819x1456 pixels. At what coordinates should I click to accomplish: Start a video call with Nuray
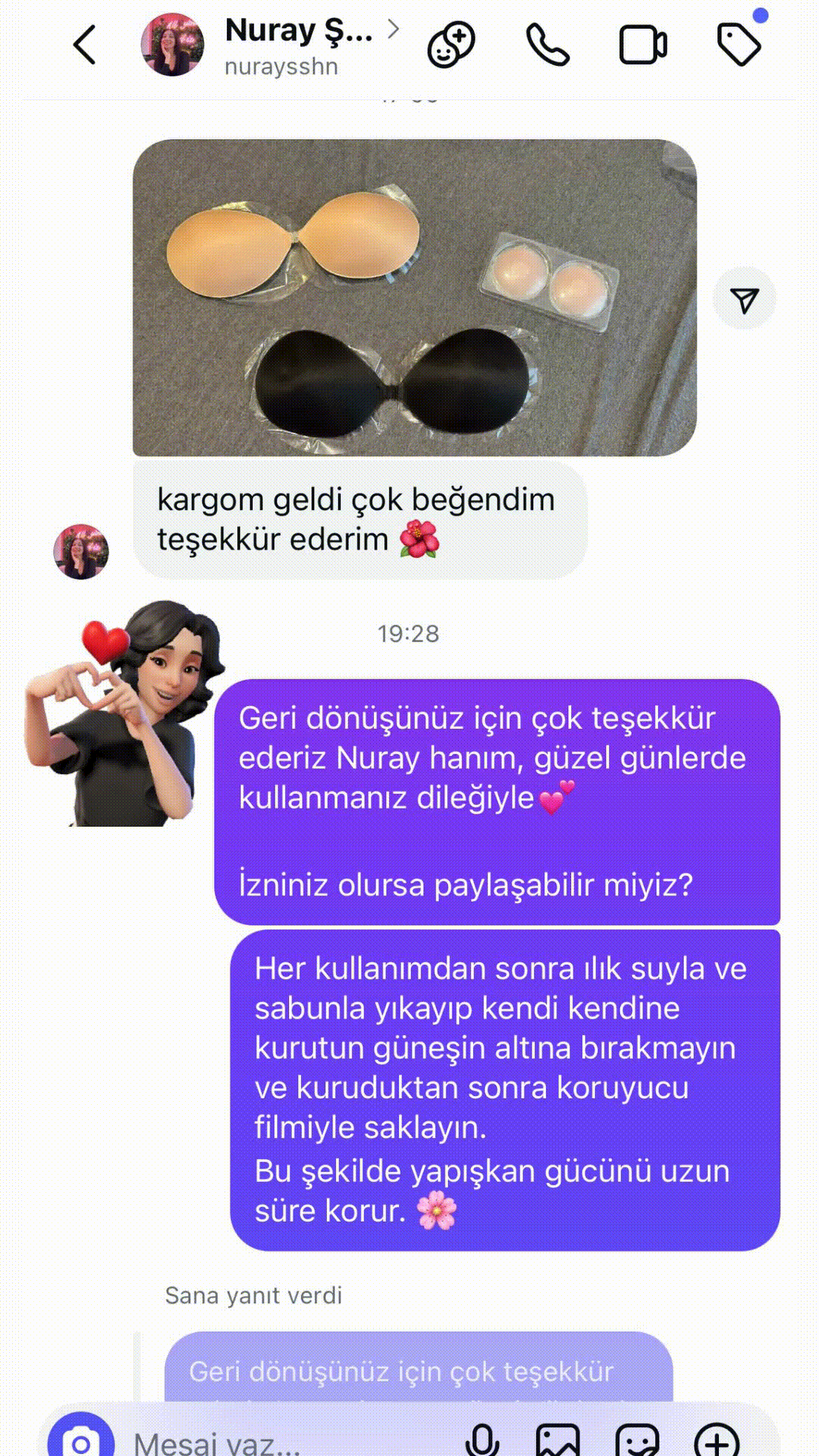point(642,45)
